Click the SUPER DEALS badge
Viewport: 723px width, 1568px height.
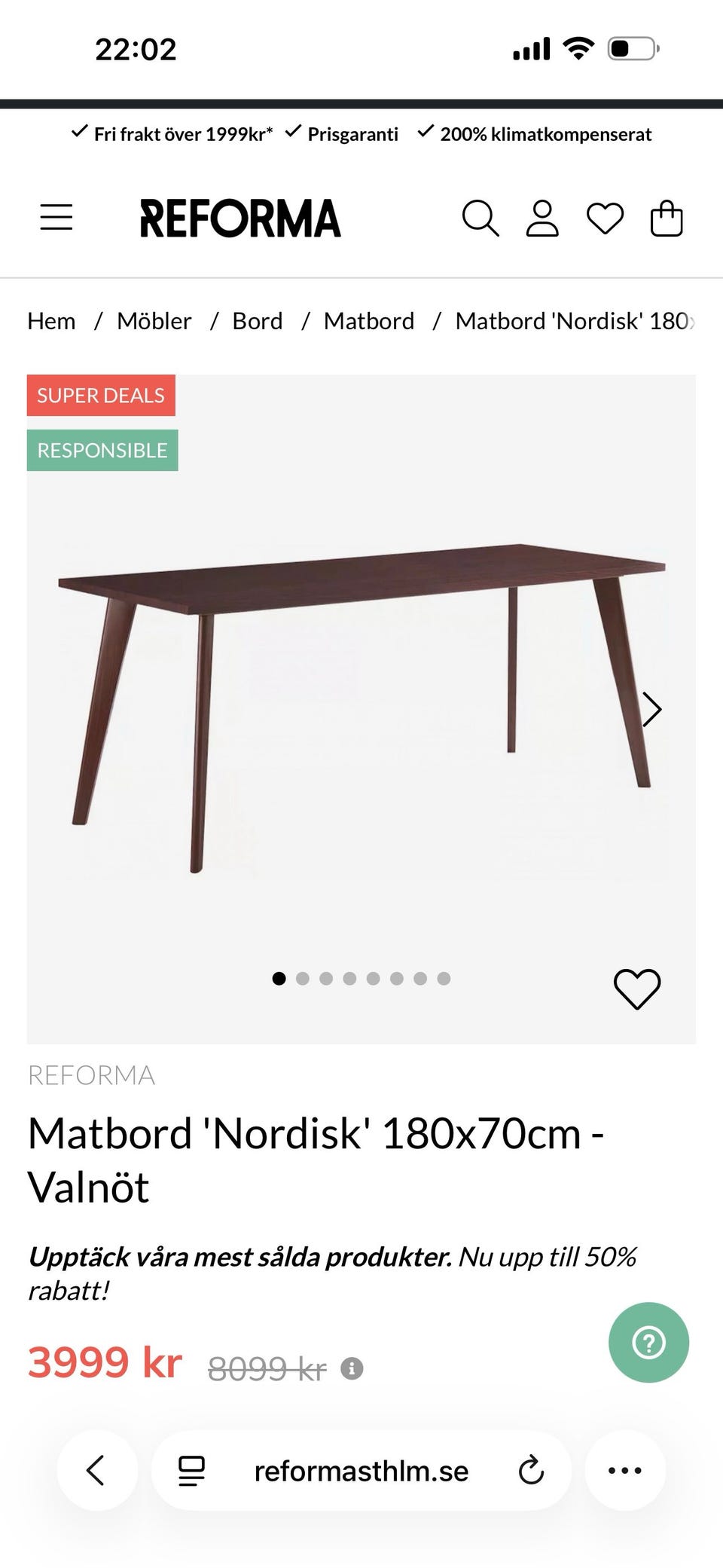(102, 395)
